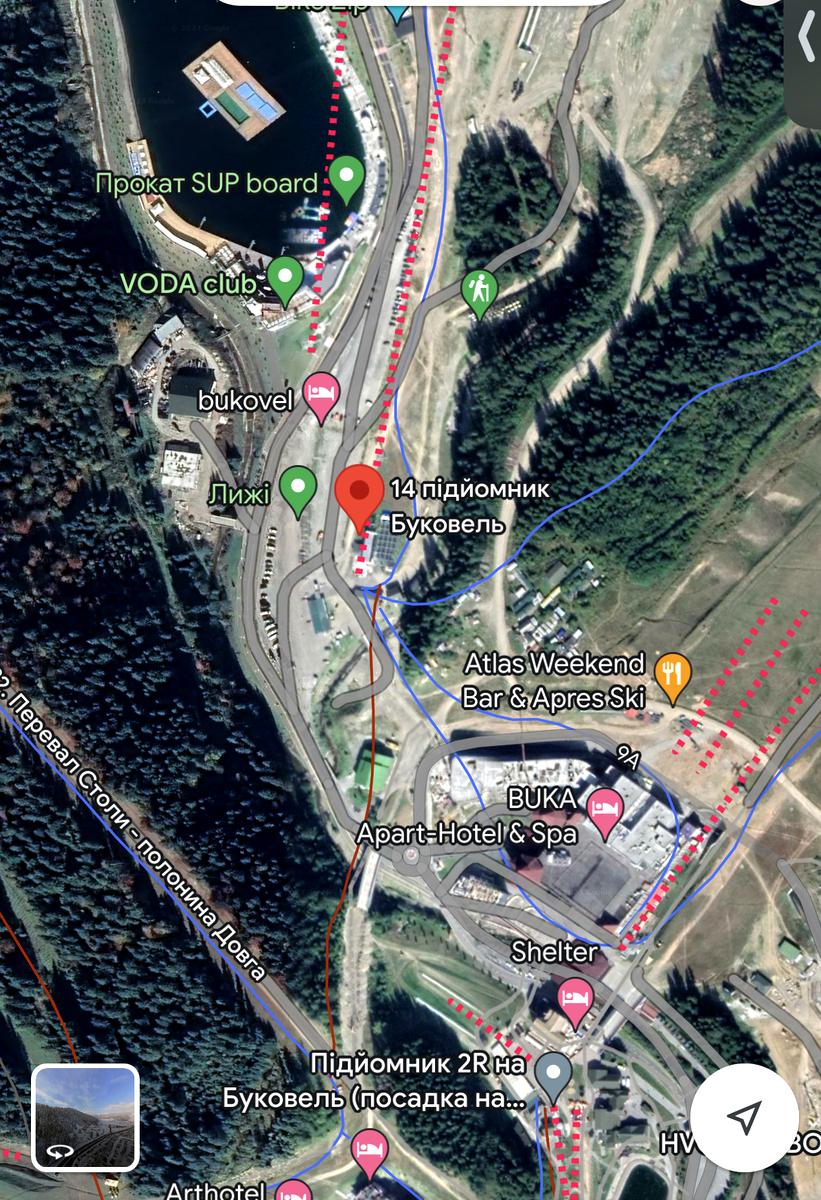Viewport: 821px width, 1200px height.
Task: Open the Shelter hotel marker
Action: 574,1000
